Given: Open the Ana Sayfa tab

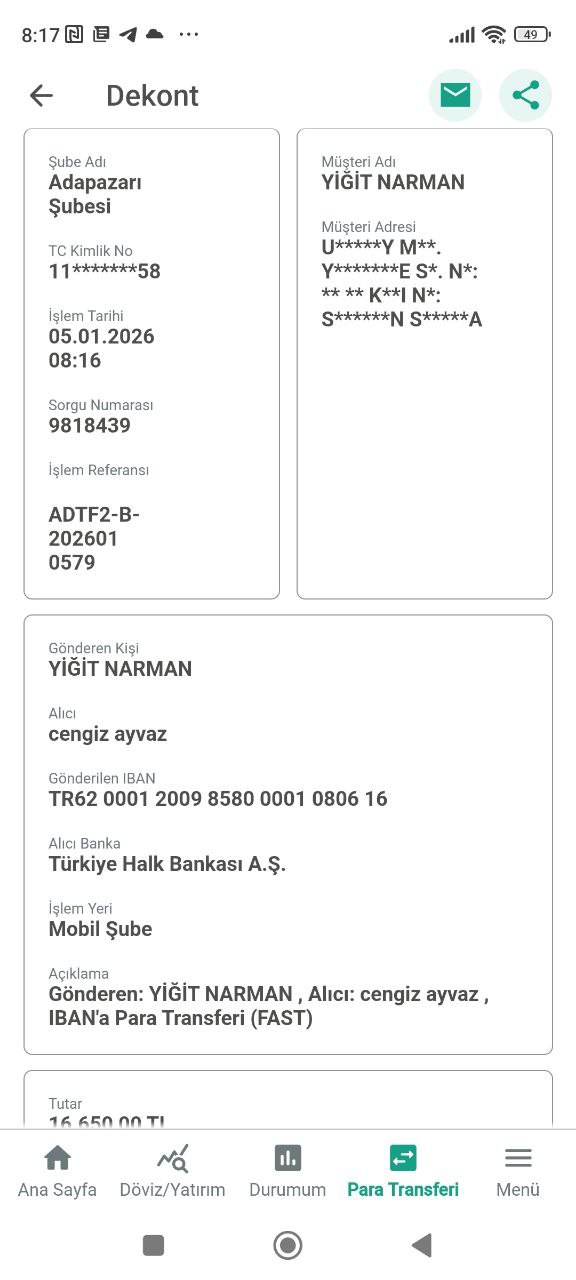Looking at the screenshot, I should pos(58,1172).
